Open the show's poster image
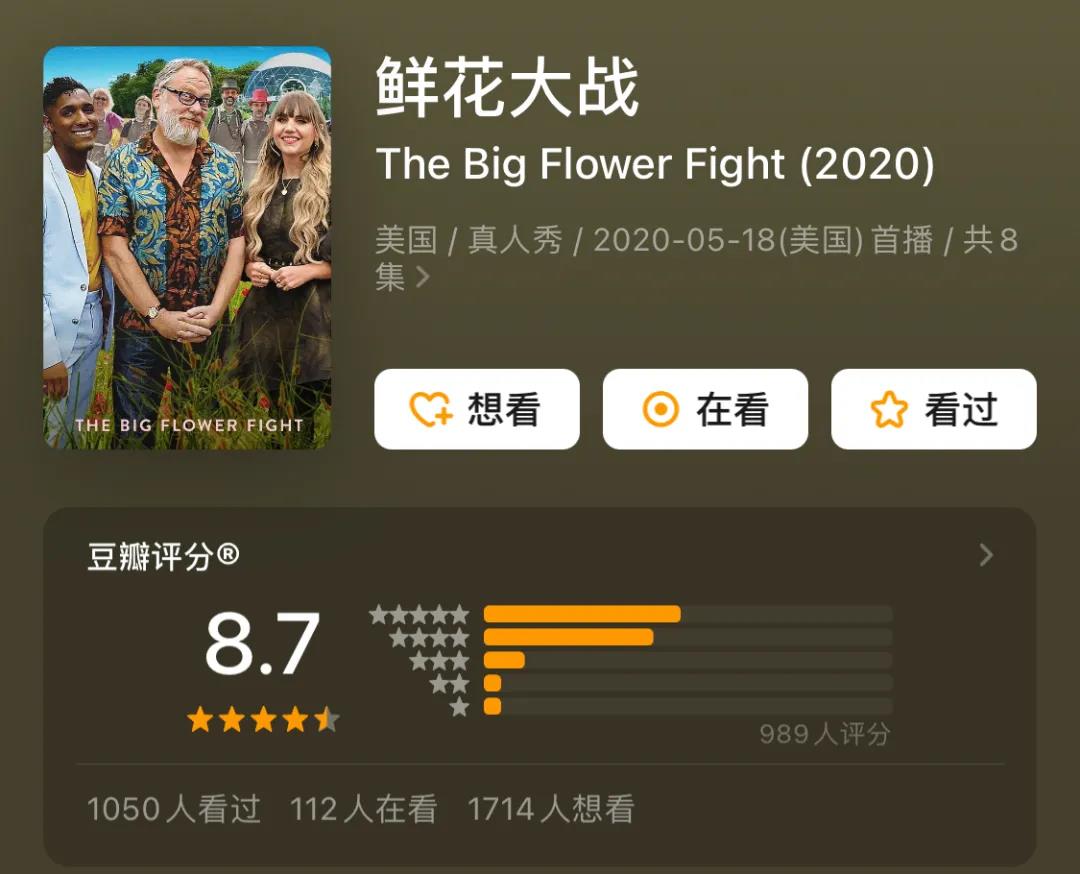1080x874 pixels. click(x=187, y=247)
